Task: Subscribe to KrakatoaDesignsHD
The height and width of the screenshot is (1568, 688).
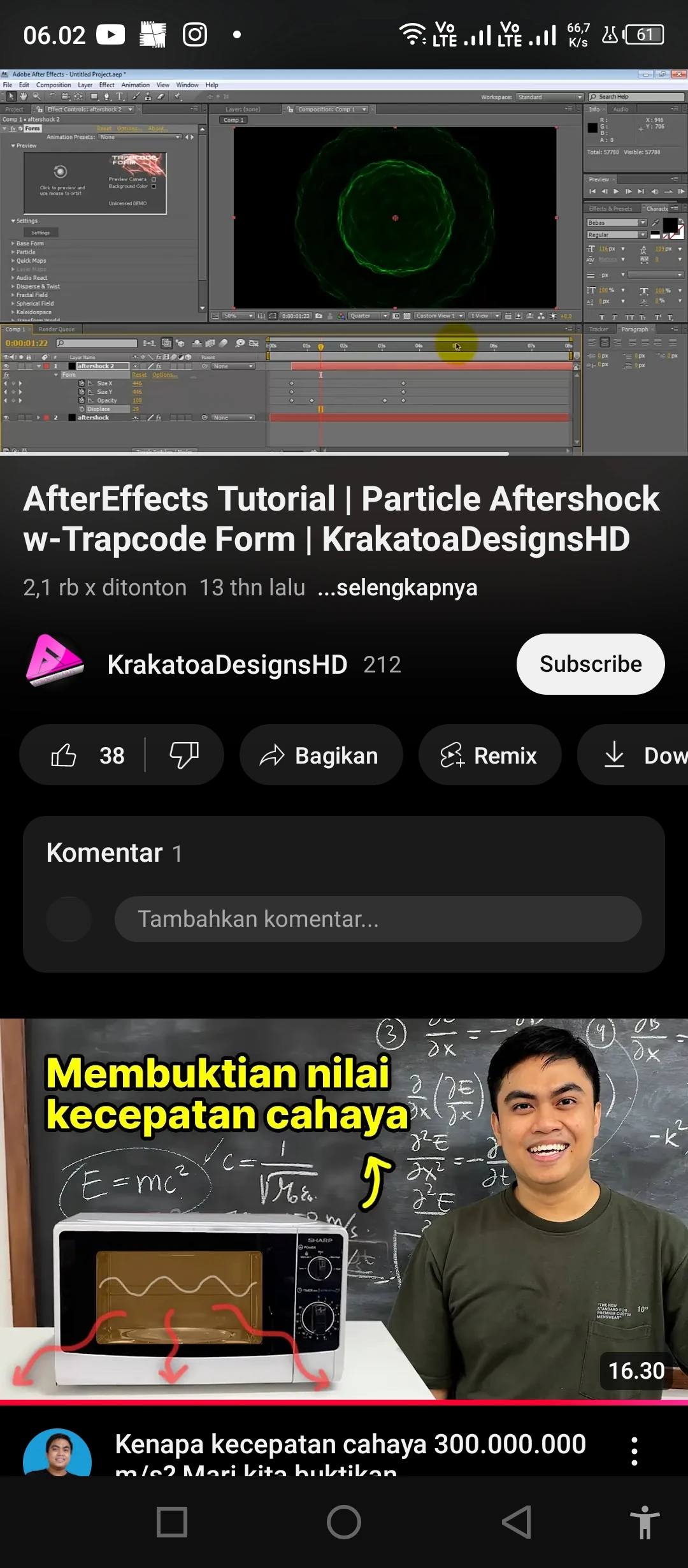Action: (x=590, y=664)
